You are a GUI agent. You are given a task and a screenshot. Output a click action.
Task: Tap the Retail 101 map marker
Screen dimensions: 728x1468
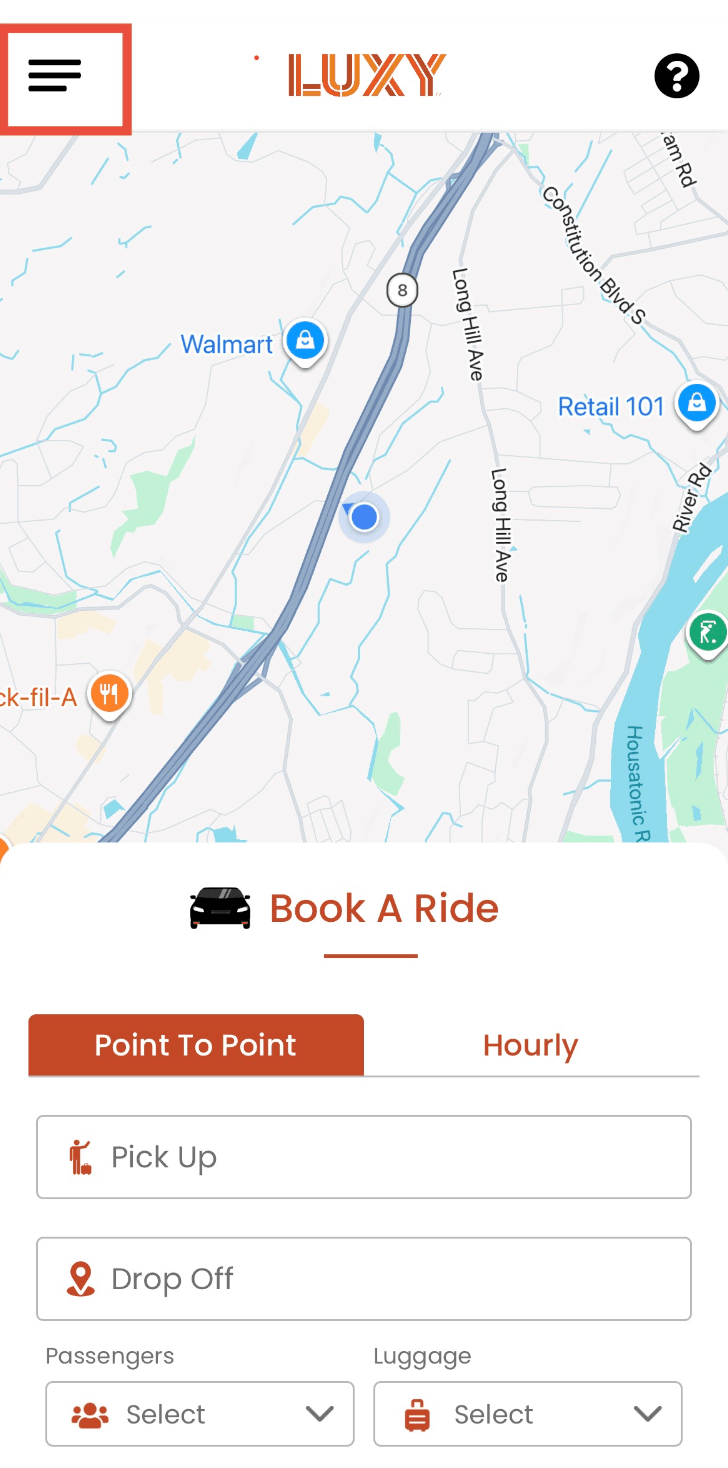tap(696, 405)
